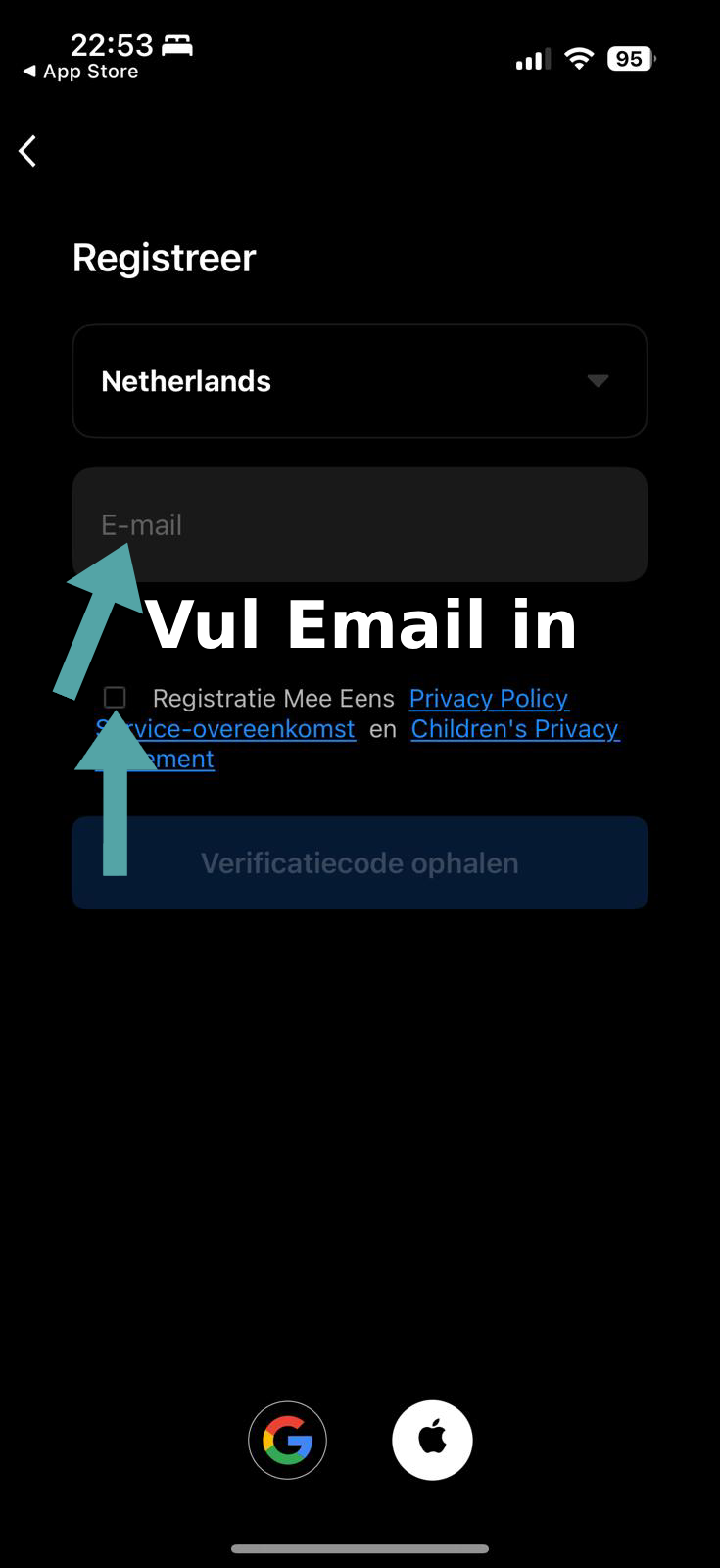720x1568 pixels.
Task: Check the registration agreement checkbox
Action: (115, 698)
